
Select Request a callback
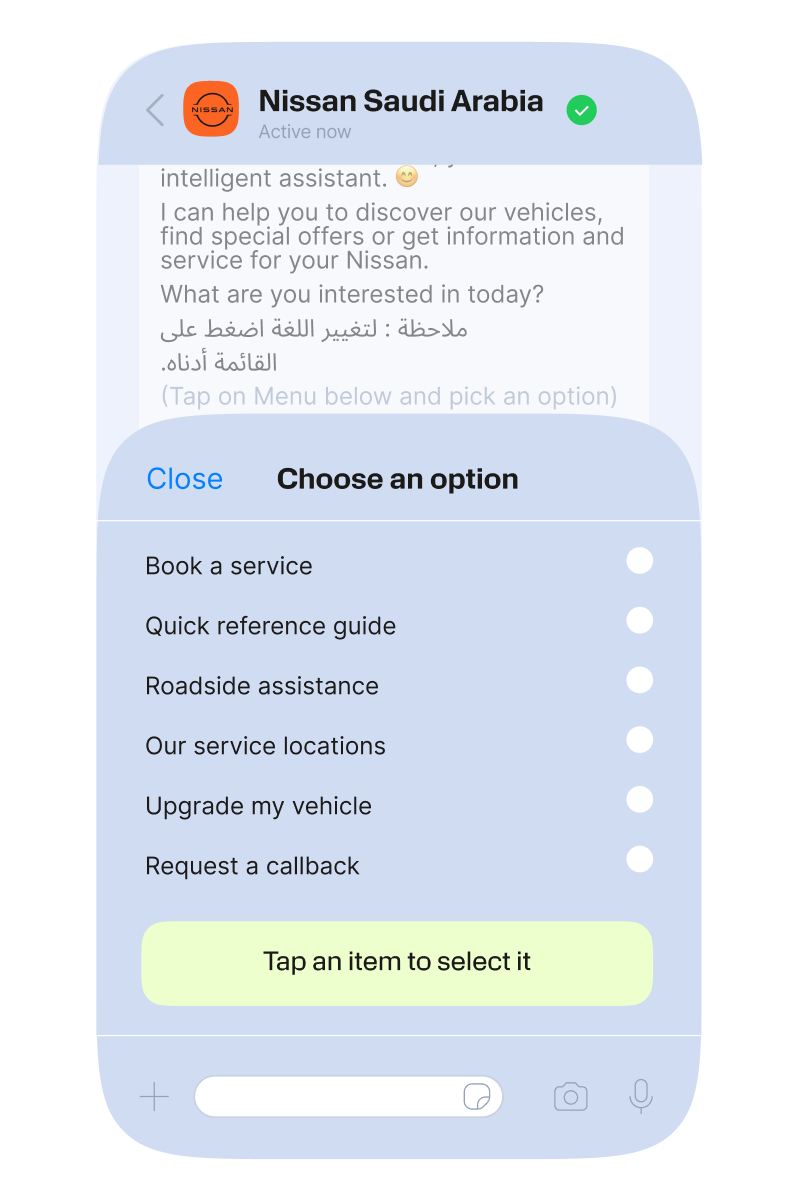tap(252, 865)
